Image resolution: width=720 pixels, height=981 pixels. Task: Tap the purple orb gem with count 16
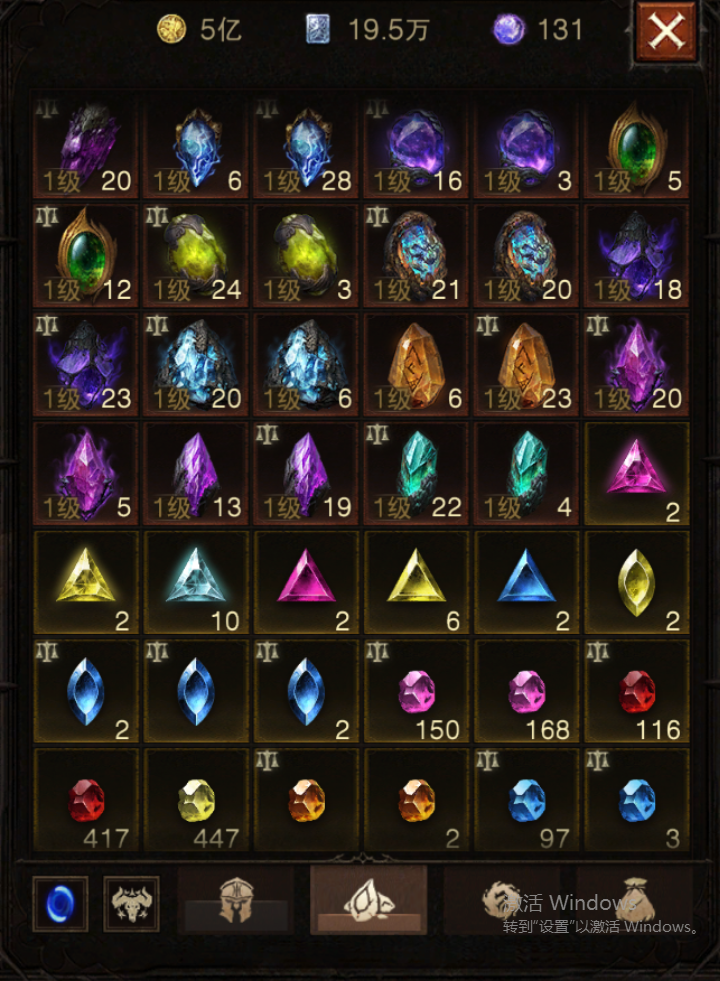click(417, 143)
